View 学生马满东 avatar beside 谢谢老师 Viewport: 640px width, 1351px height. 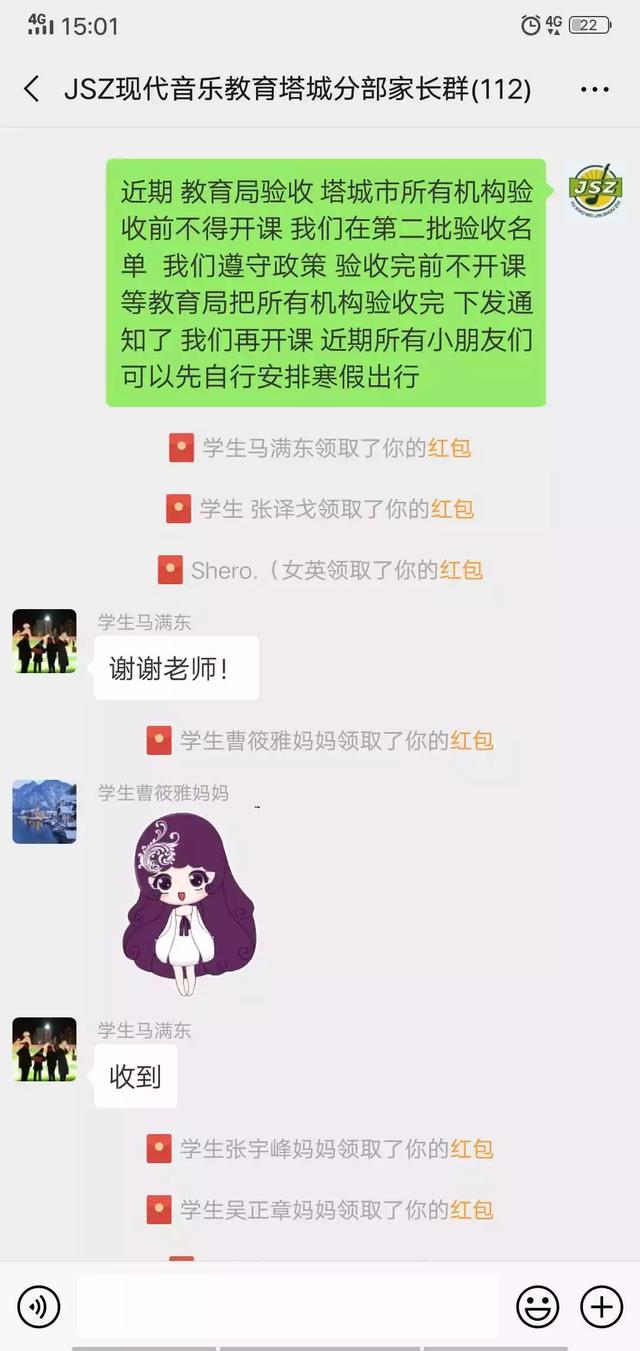(x=44, y=641)
